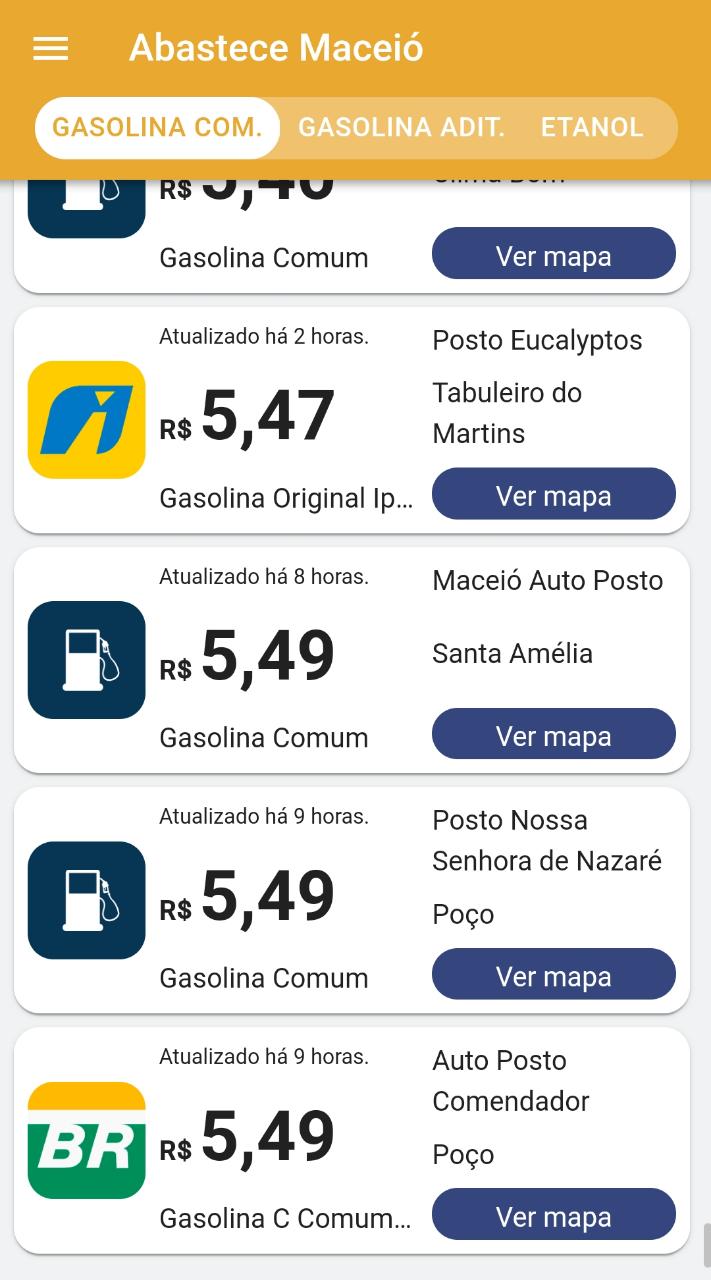The height and width of the screenshot is (1280, 711).
Task: Open the hamburger drawer menu
Action: [51, 48]
